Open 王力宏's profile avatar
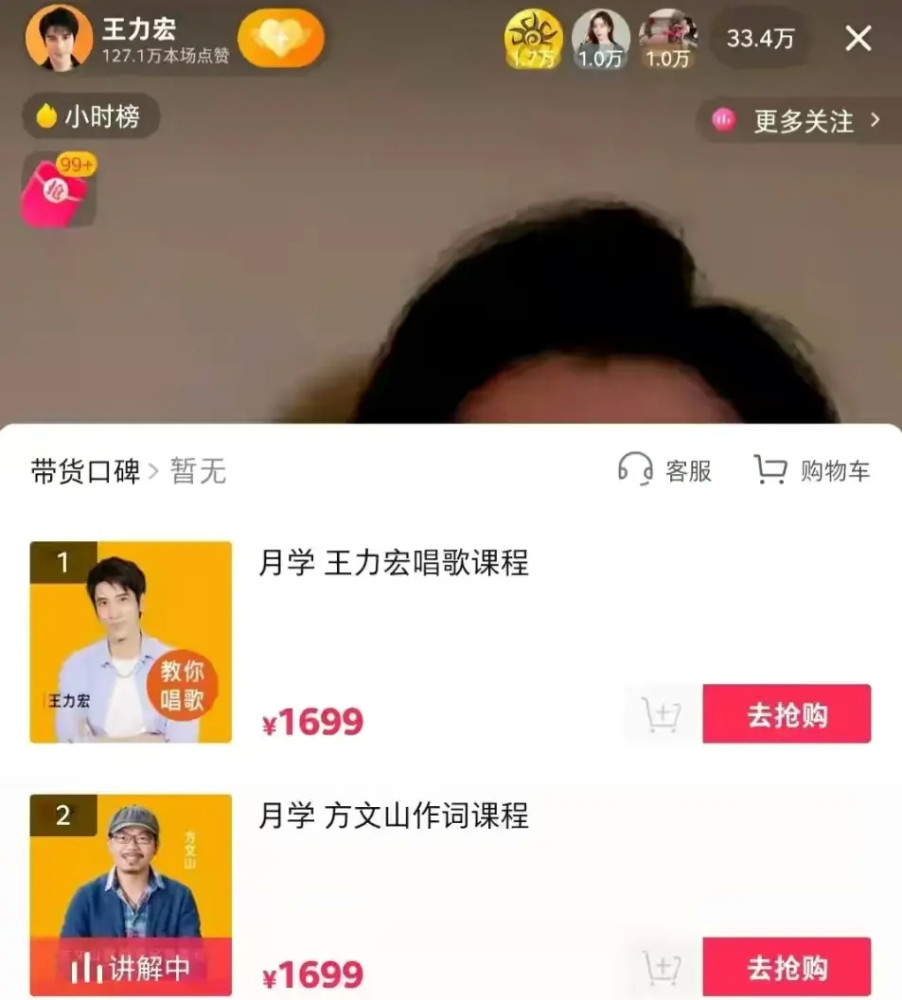902x1000 pixels. point(58,37)
